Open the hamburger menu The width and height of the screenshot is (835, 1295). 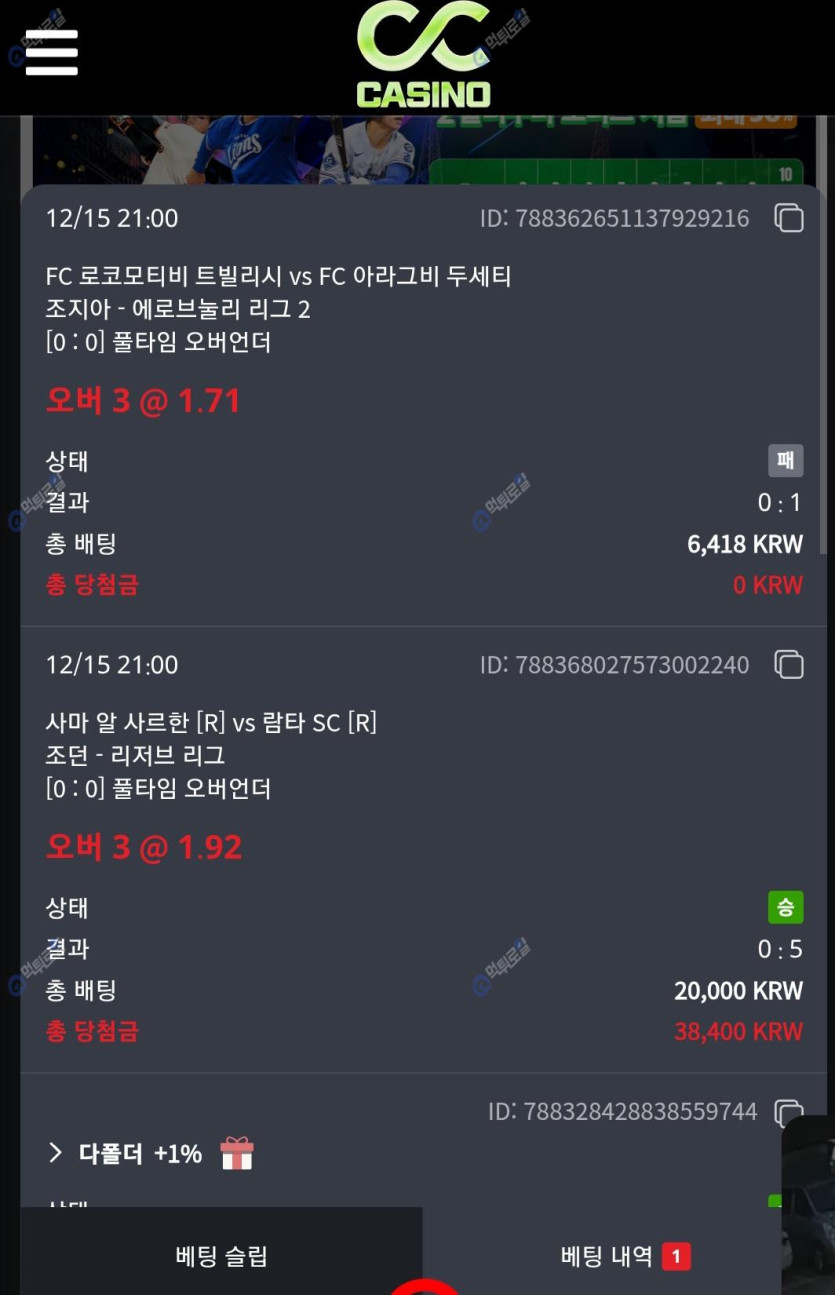(51, 52)
